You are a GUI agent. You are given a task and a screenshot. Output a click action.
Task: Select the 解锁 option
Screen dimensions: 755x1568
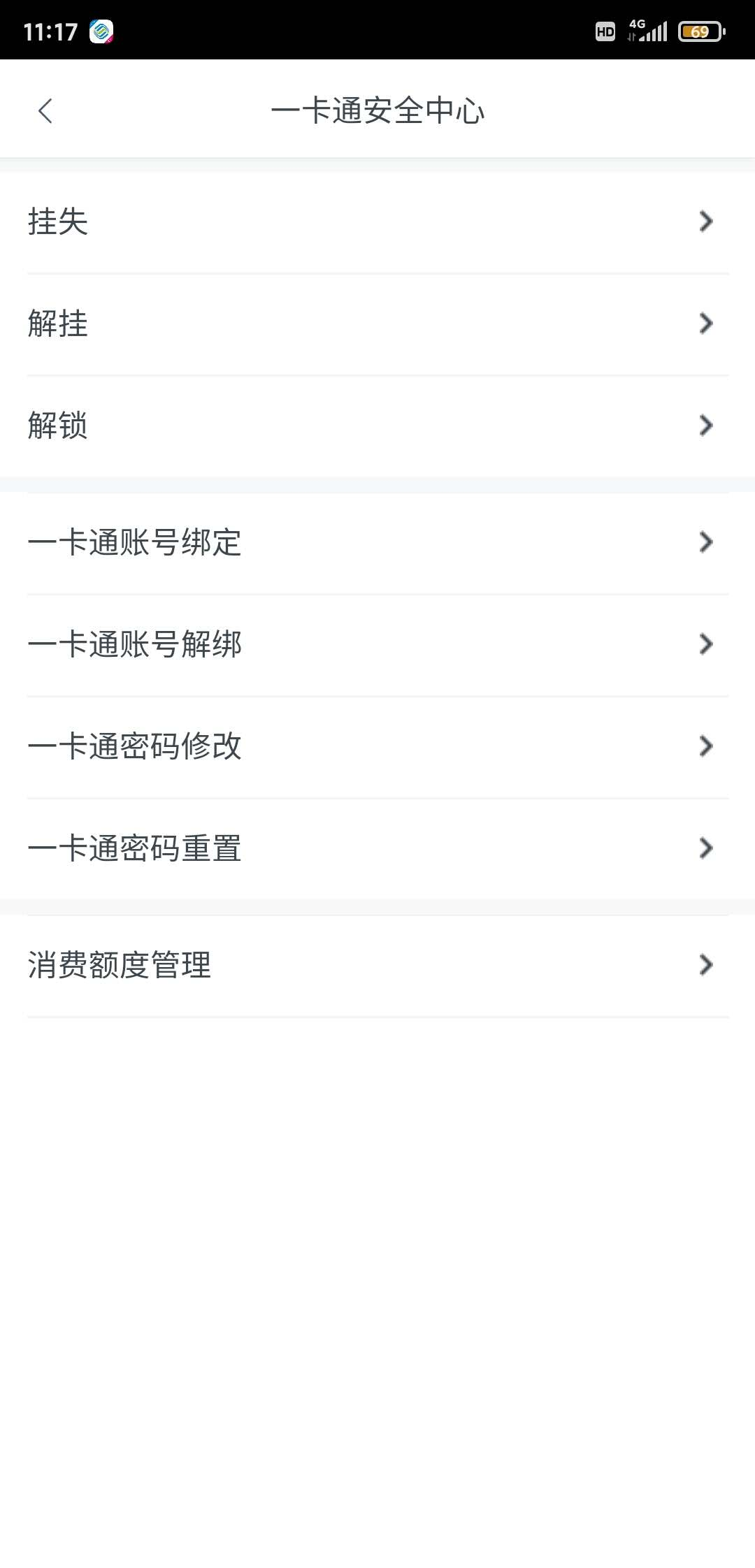(377, 426)
